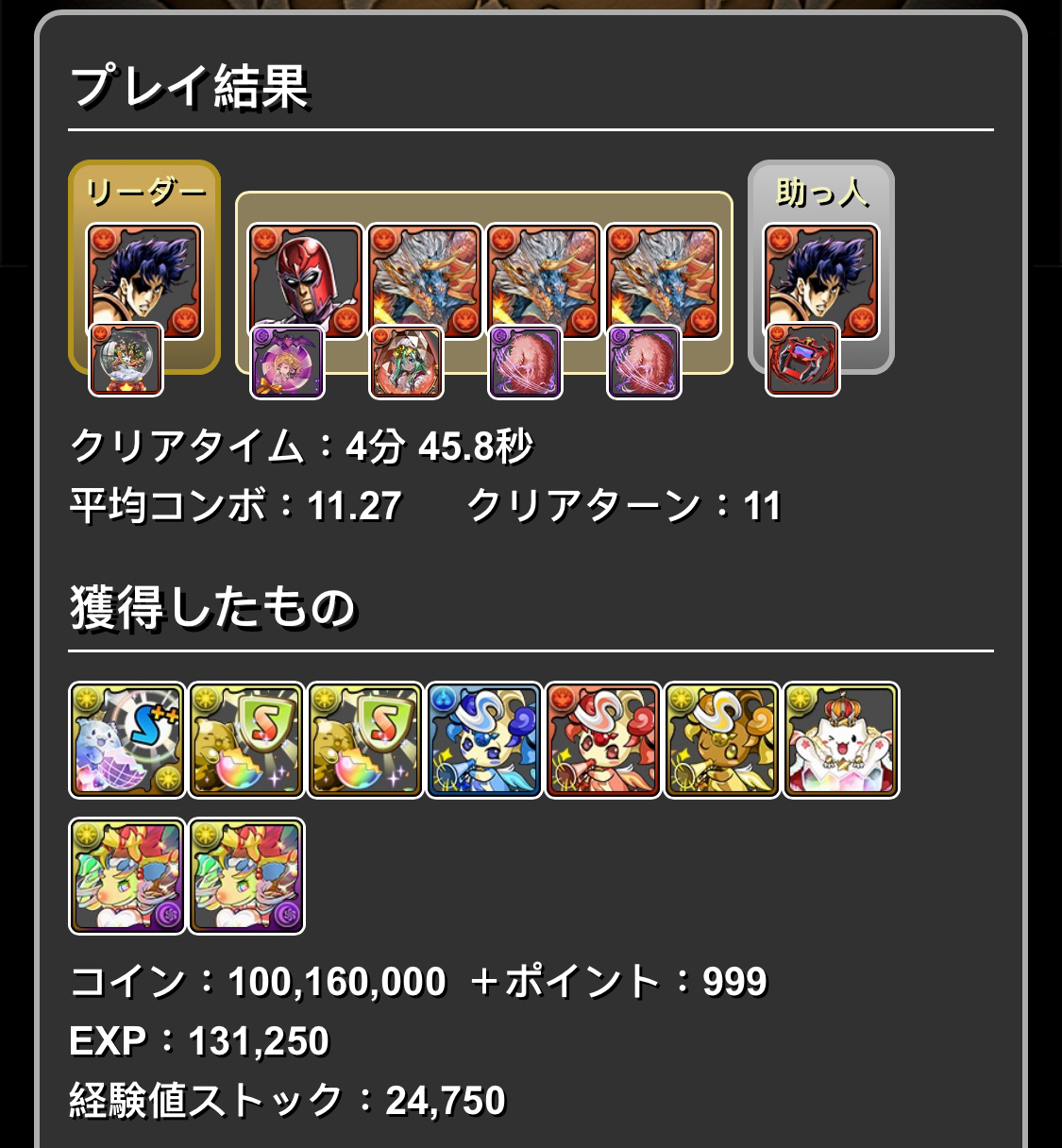Tap the golden jester drop icon
1062x1148 pixels.
[x=722, y=741]
